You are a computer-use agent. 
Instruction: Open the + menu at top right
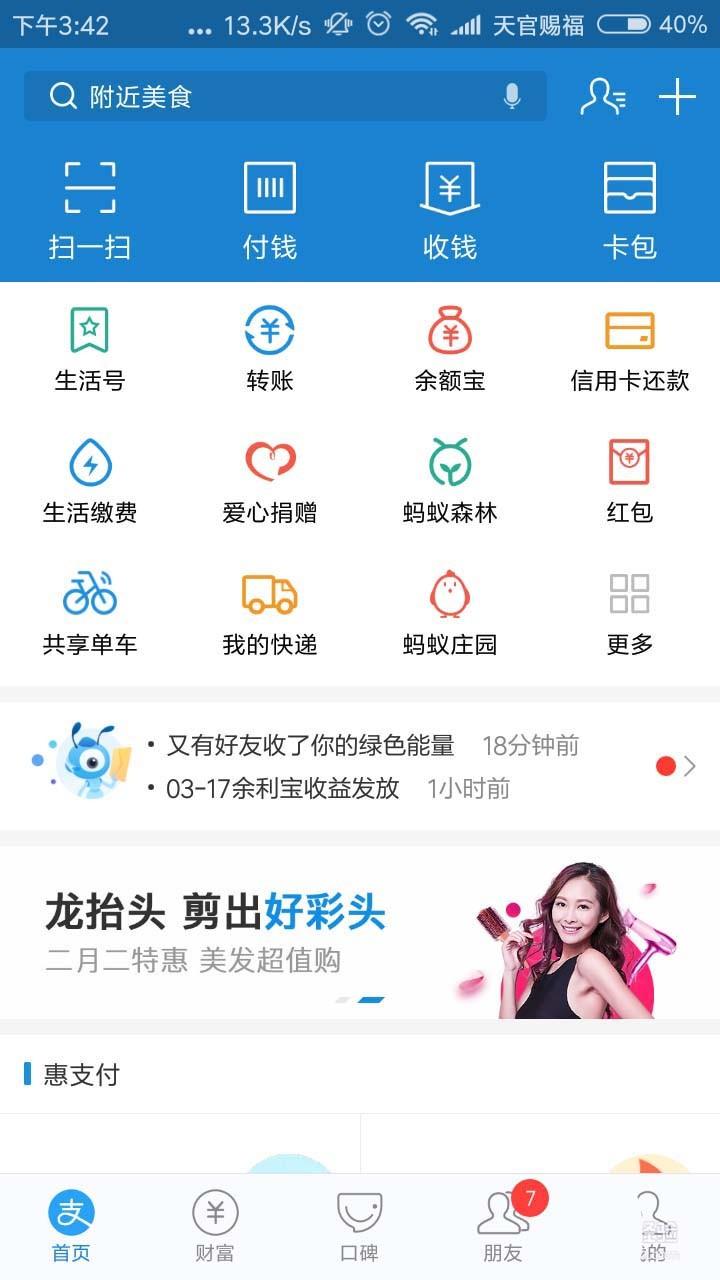(678, 96)
